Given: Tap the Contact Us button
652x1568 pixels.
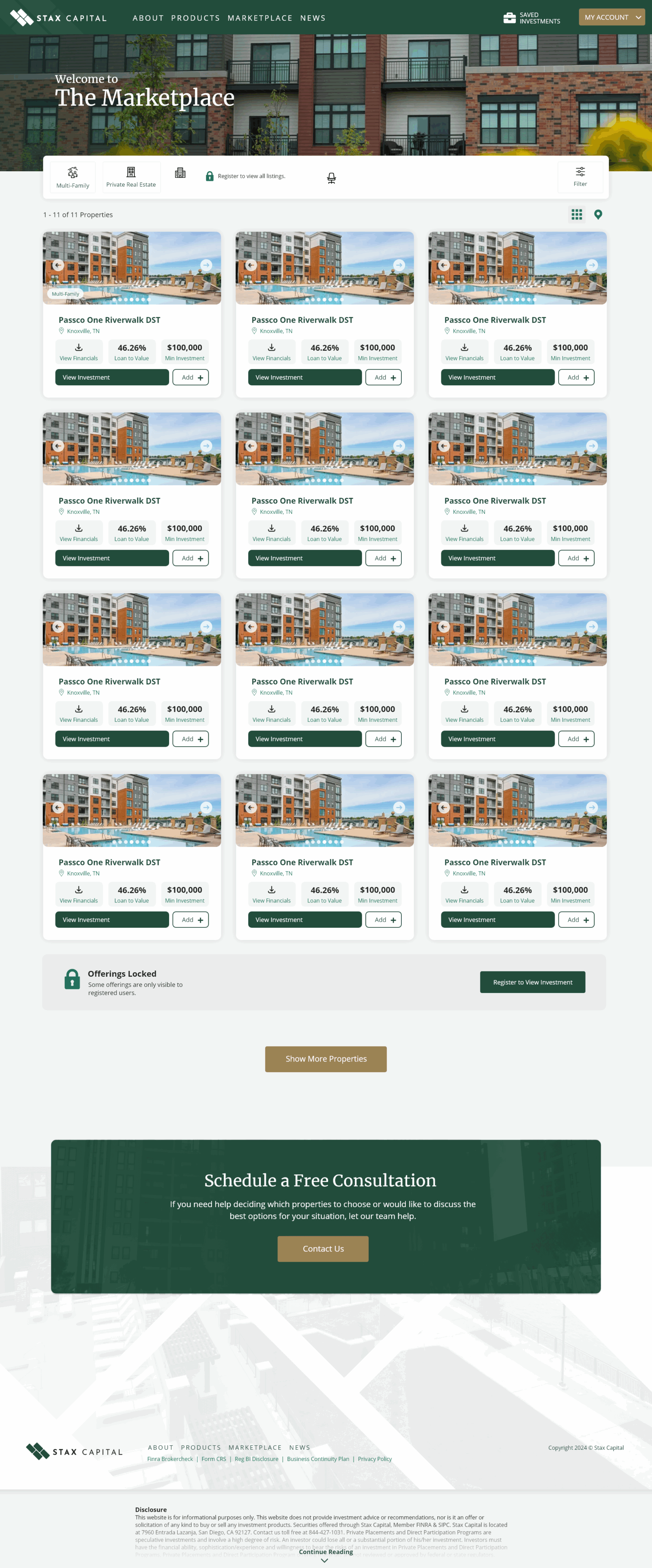Looking at the screenshot, I should pos(323,1248).
